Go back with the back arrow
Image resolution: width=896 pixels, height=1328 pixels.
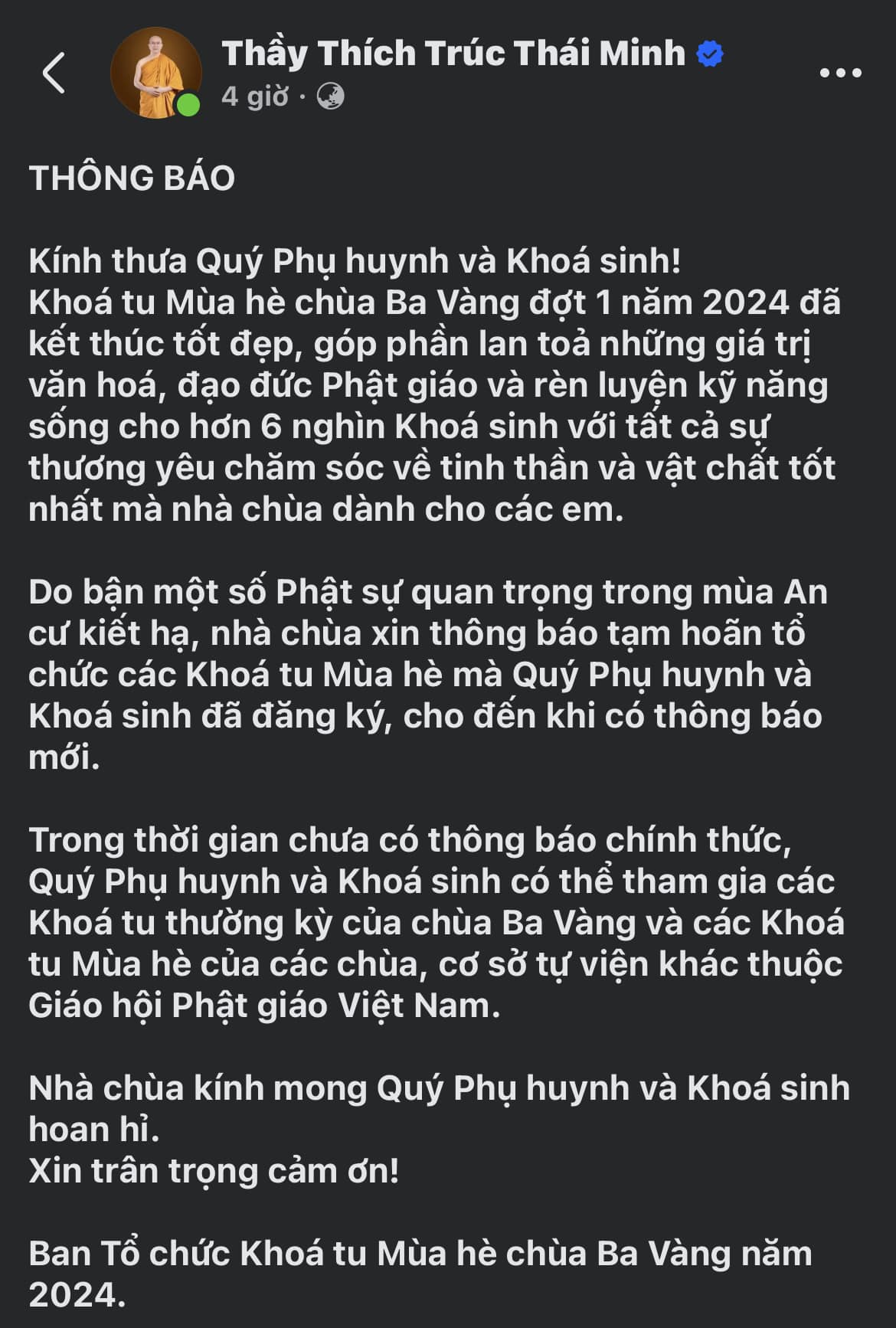click(x=54, y=74)
